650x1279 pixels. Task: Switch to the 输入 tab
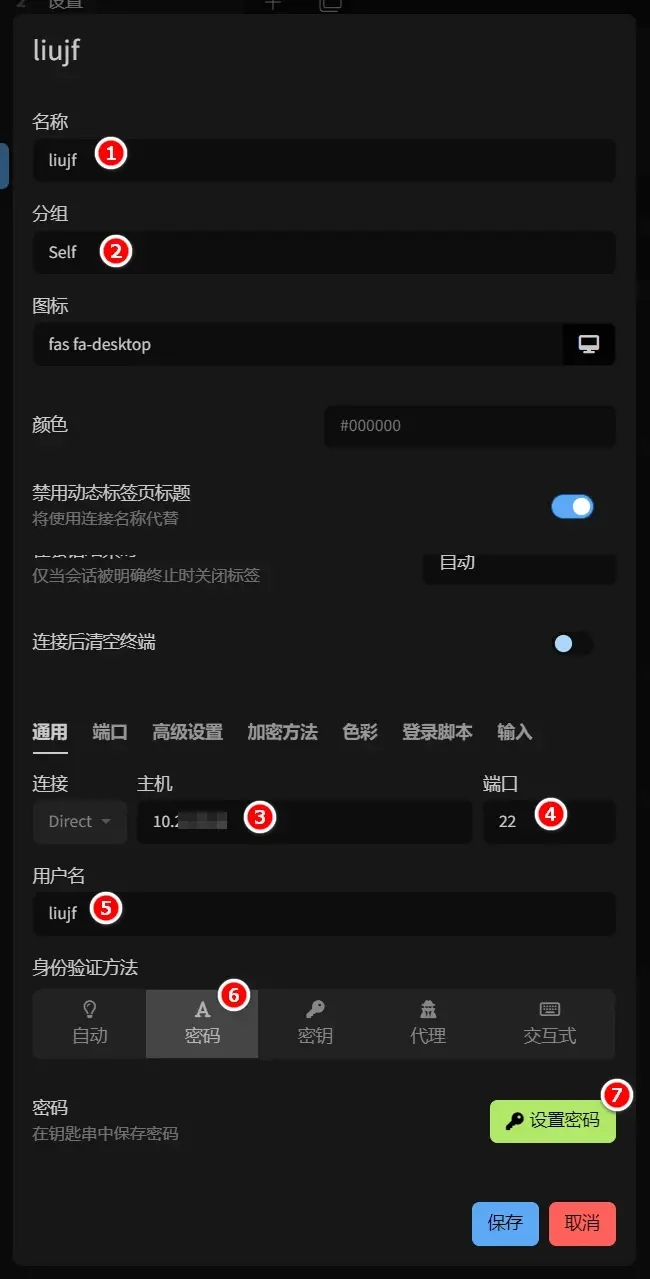point(514,732)
